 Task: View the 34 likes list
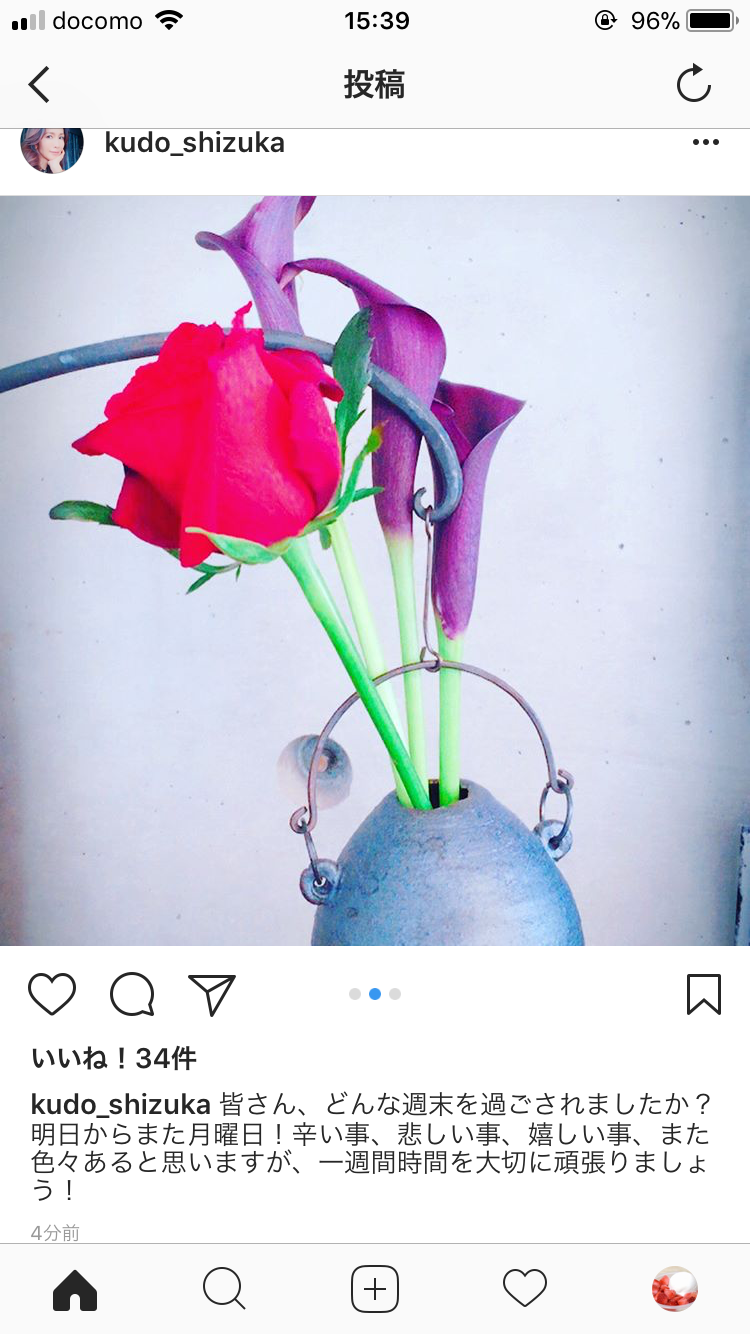coord(114,1058)
